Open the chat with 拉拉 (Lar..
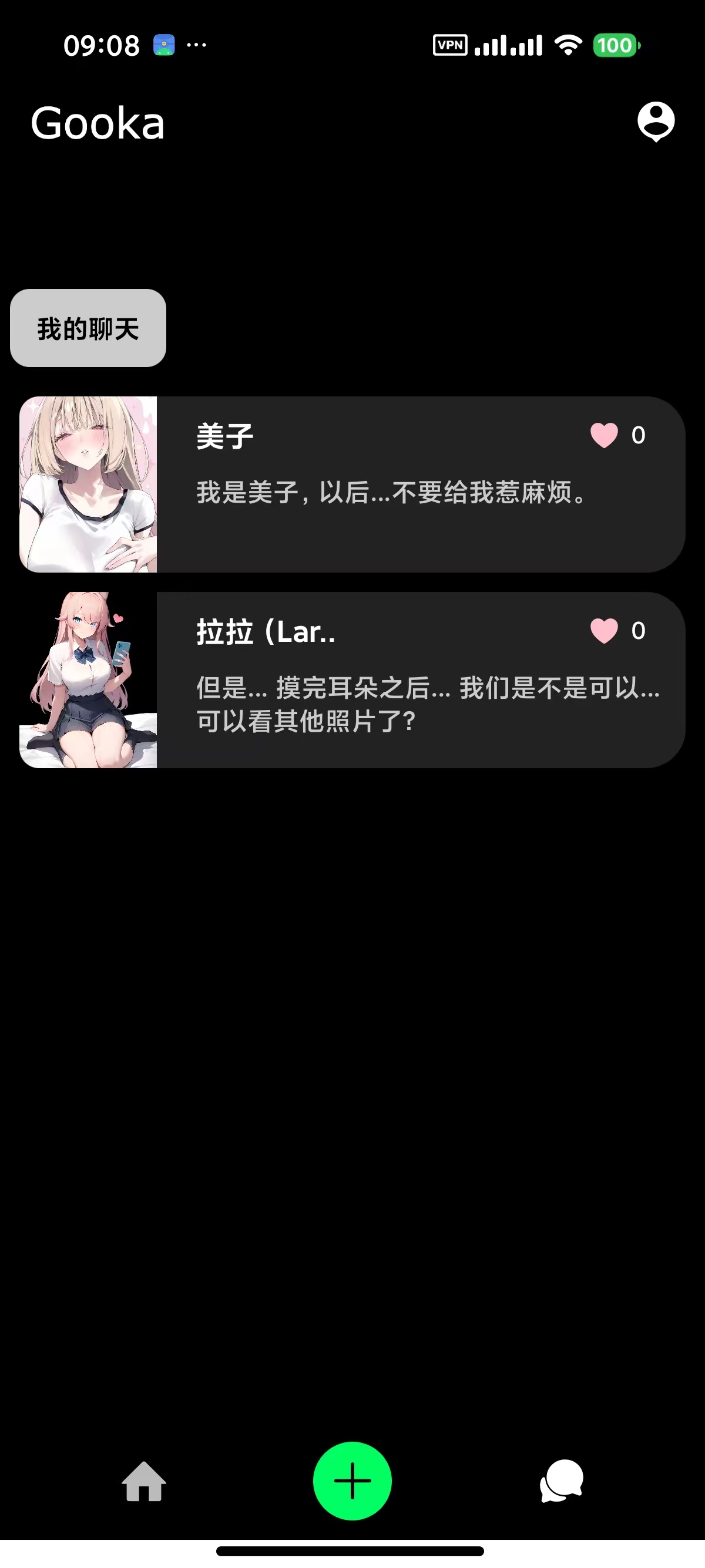This screenshot has height=1568, width=705. tap(390, 688)
